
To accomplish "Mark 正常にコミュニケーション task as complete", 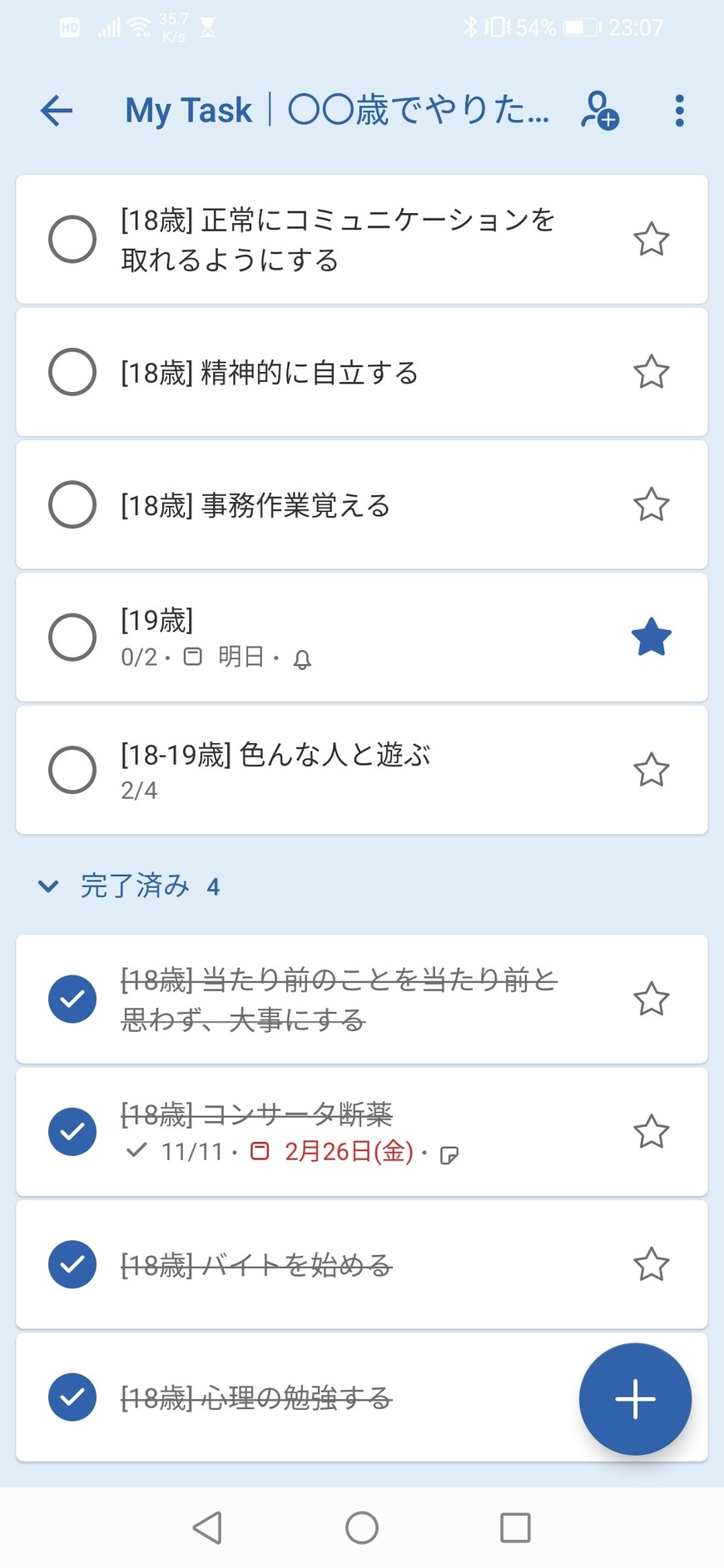I will 72,240.
